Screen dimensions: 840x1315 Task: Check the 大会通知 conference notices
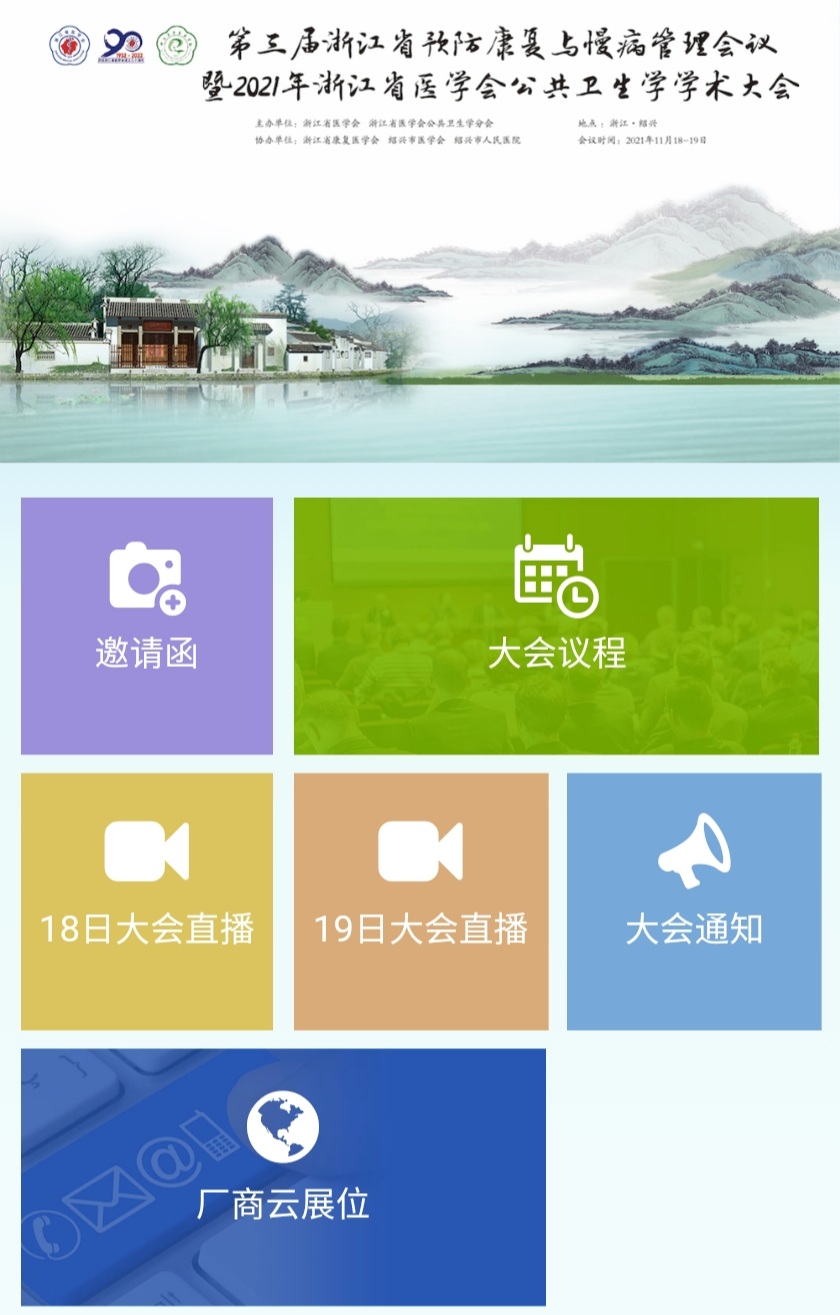[693, 900]
